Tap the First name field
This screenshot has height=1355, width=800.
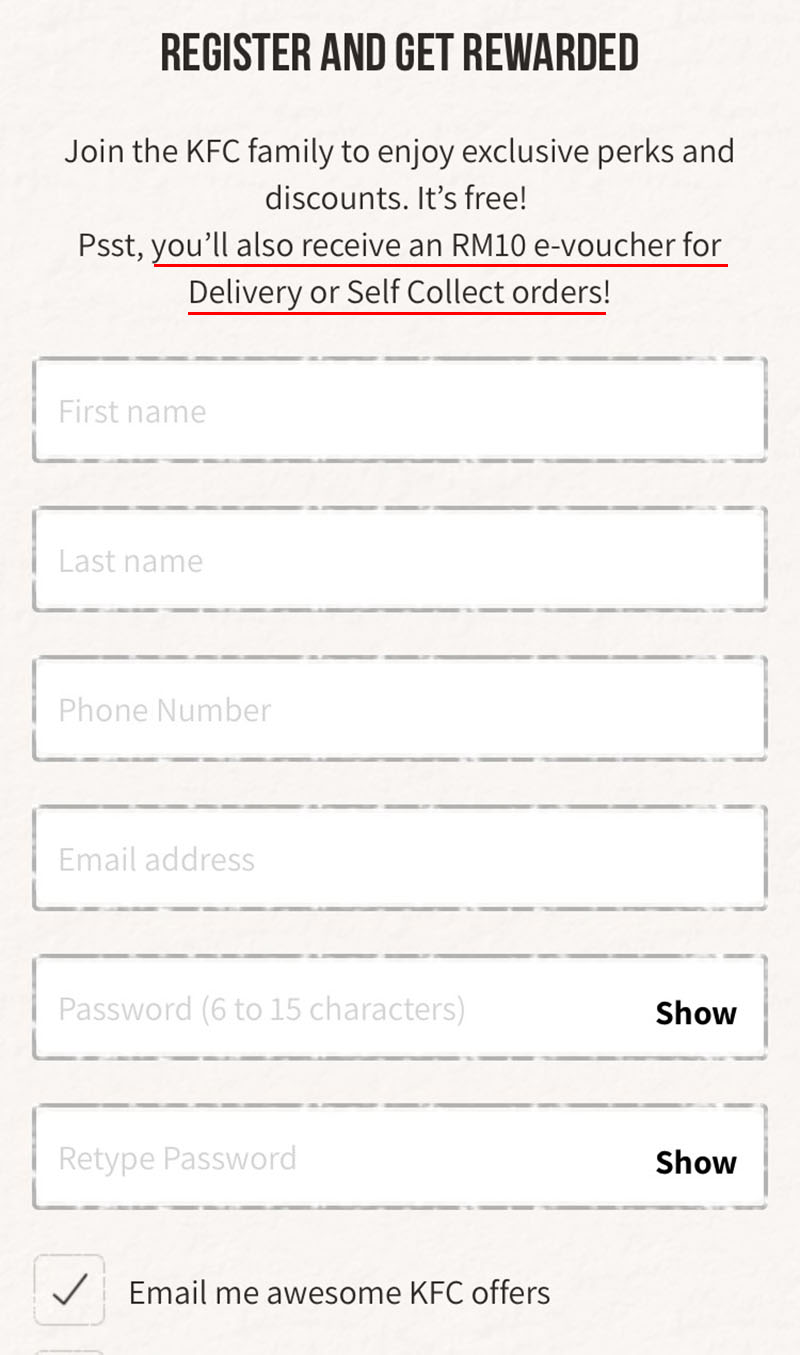400,410
